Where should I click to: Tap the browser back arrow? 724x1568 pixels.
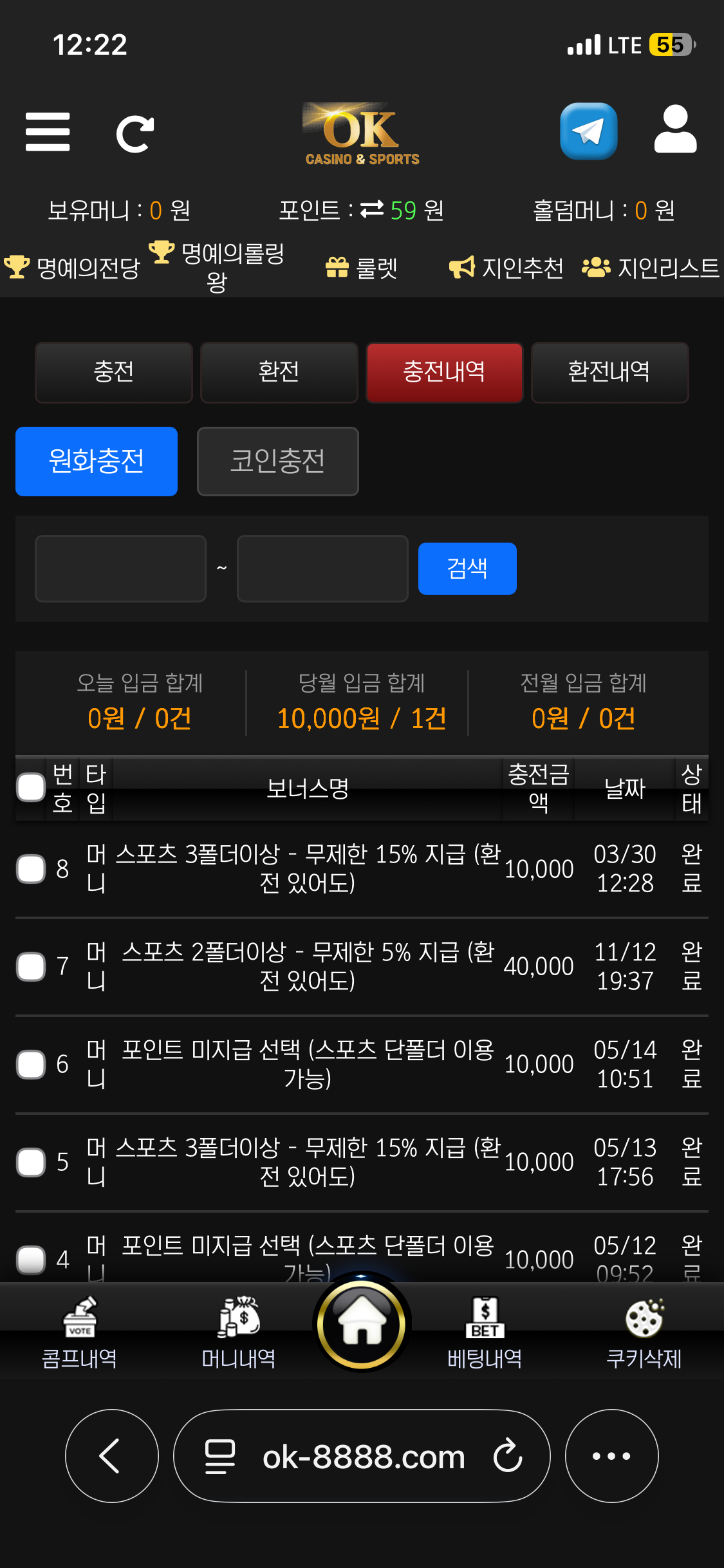(x=111, y=1456)
